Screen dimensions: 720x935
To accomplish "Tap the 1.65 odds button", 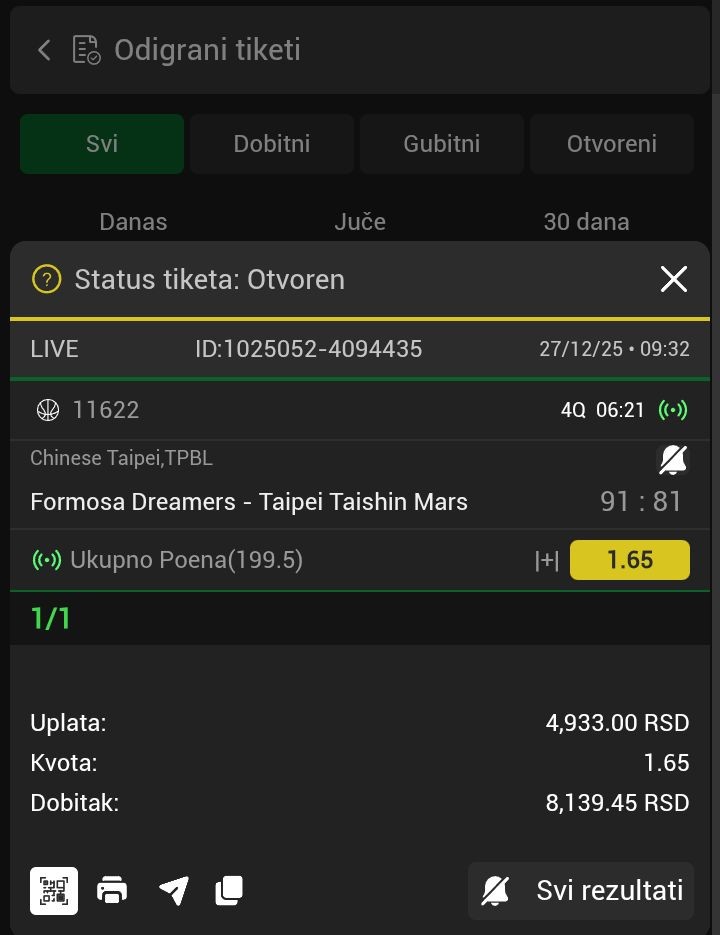I will pyautogui.click(x=630, y=560).
